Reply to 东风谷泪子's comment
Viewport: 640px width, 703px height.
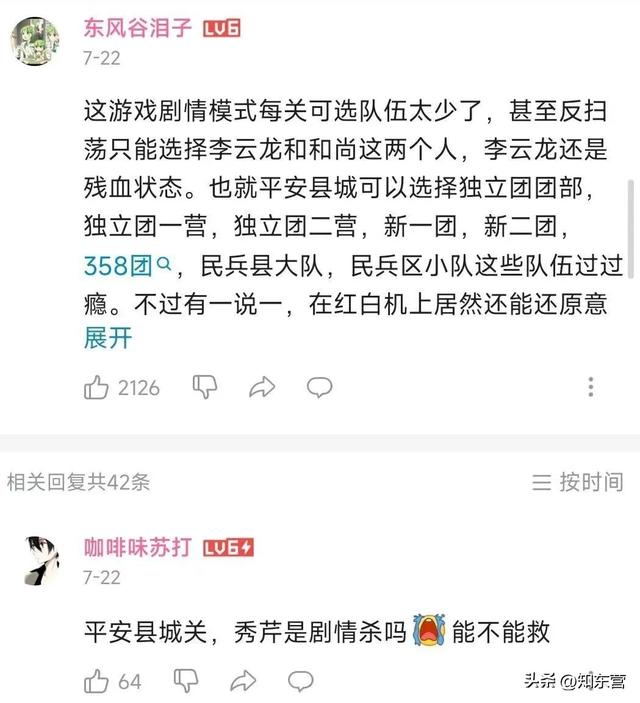coord(319,387)
